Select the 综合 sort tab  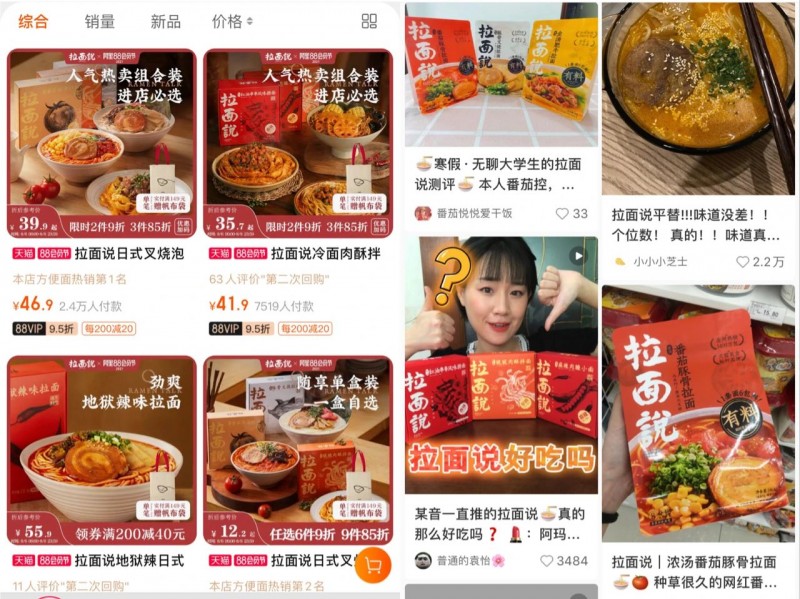[33, 21]
